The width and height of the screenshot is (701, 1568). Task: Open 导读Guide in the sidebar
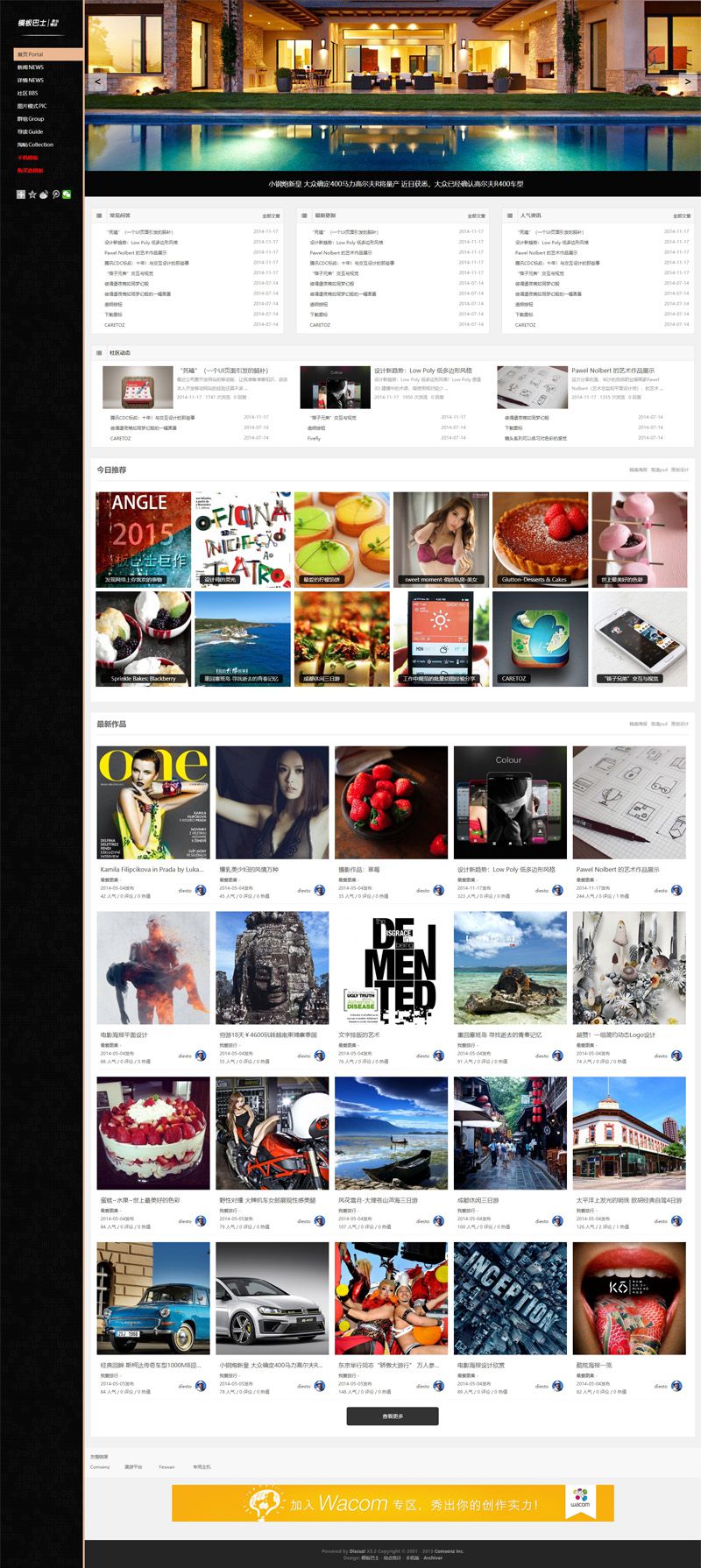pos(30,131)
